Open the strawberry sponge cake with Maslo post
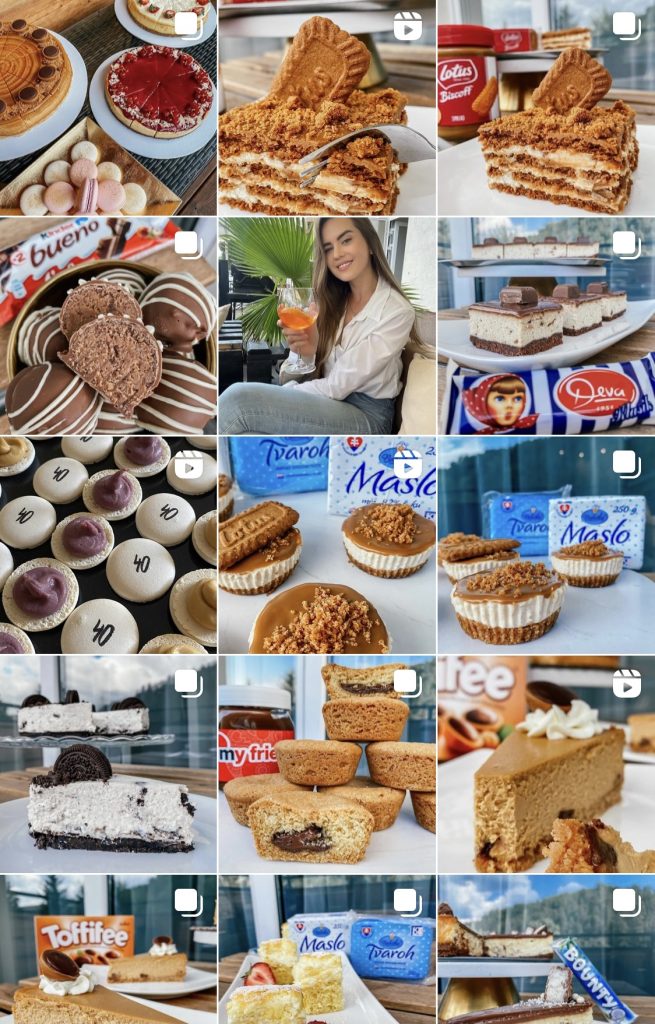655x1024 pixels. click(327, 950)
